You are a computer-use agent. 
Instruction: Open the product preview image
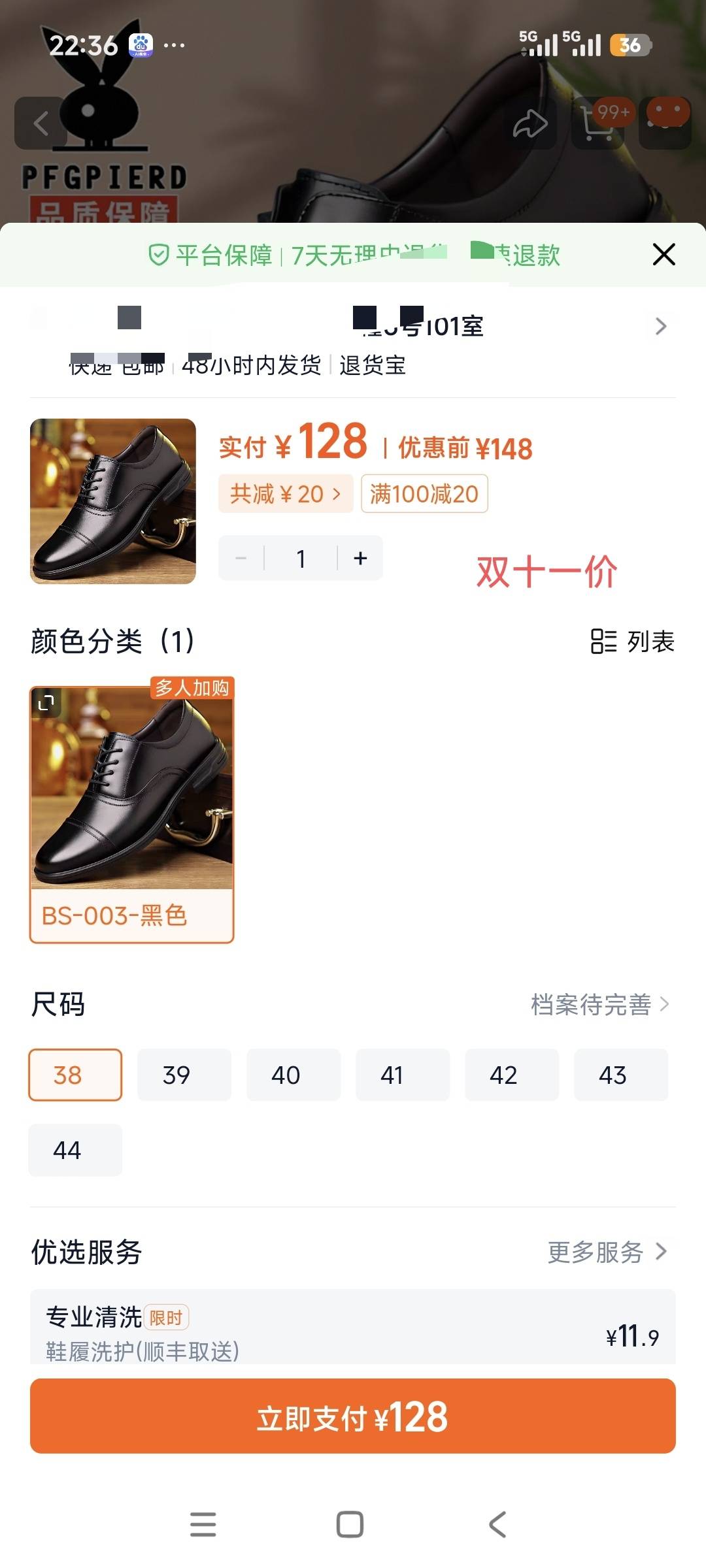[x=113, y=501]
